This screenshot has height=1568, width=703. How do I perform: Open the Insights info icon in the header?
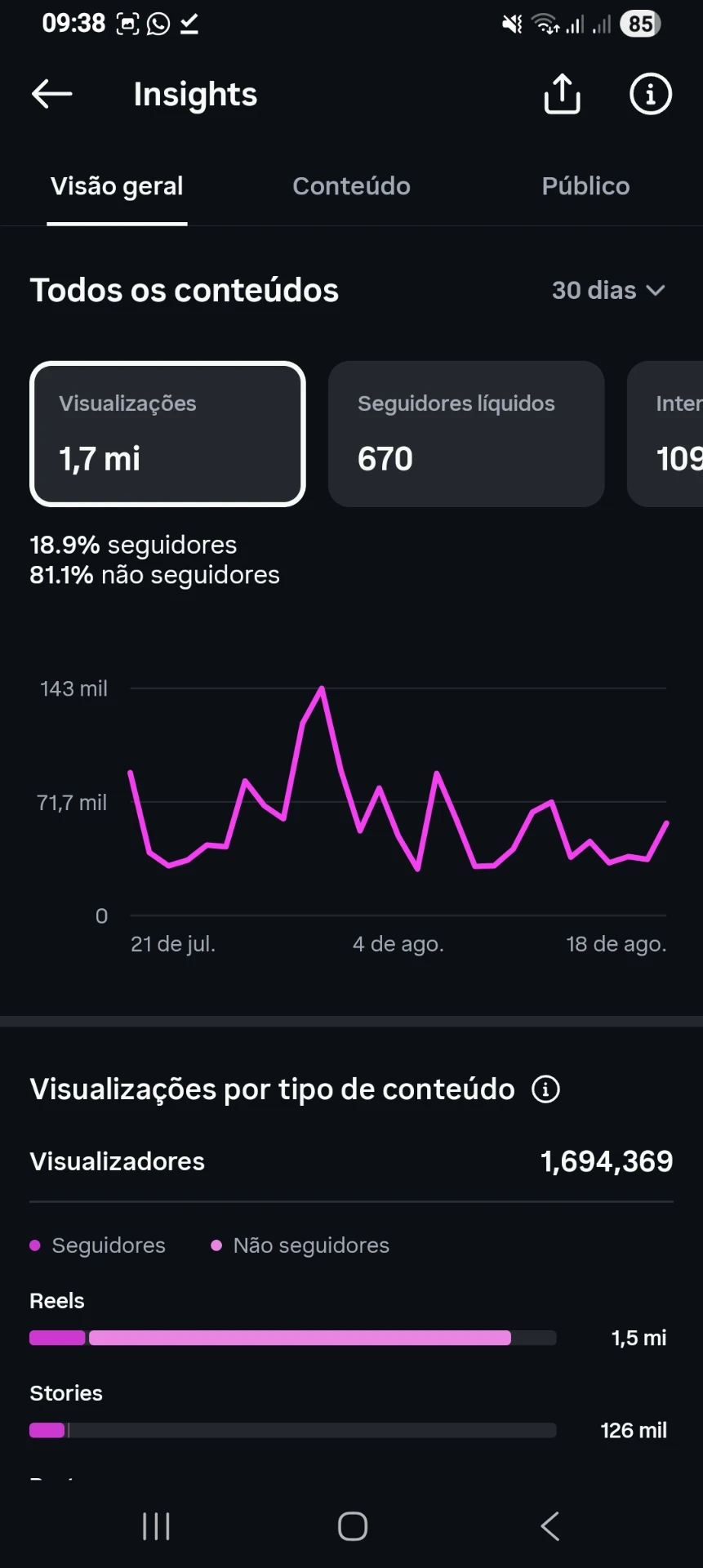pyautogui.click(x=650, y=94)
